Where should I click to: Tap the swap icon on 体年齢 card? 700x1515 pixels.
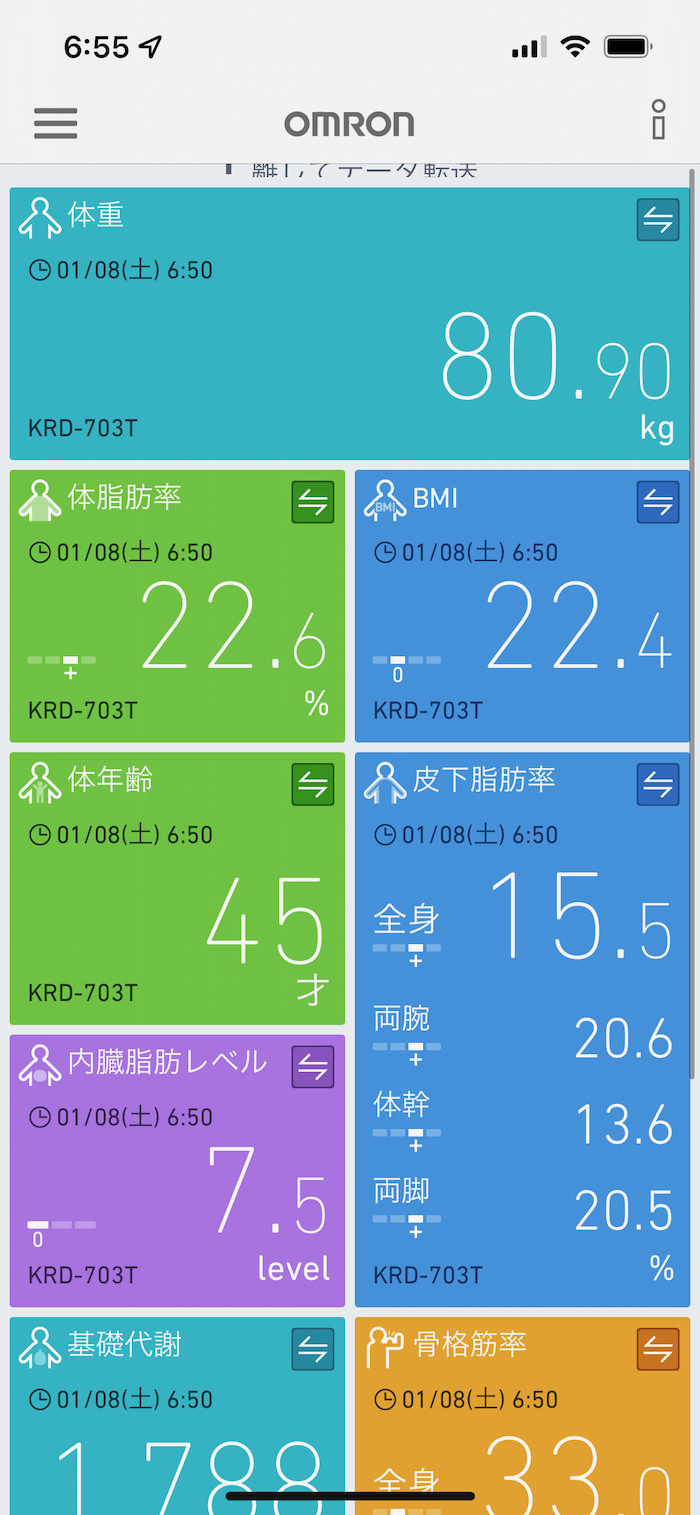click(312, 784)
